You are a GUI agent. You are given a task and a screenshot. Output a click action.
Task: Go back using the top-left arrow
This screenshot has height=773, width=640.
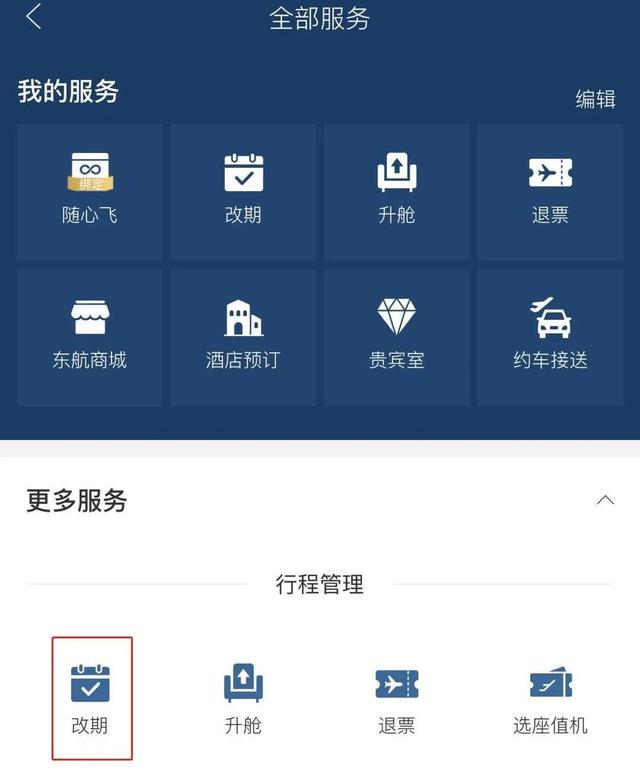point(33,16)
